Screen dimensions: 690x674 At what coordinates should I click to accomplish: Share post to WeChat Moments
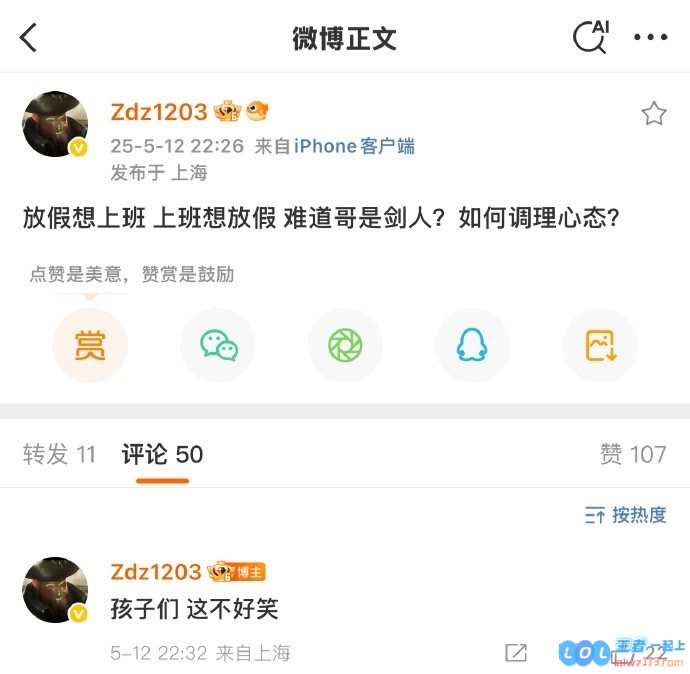(345, 346)
